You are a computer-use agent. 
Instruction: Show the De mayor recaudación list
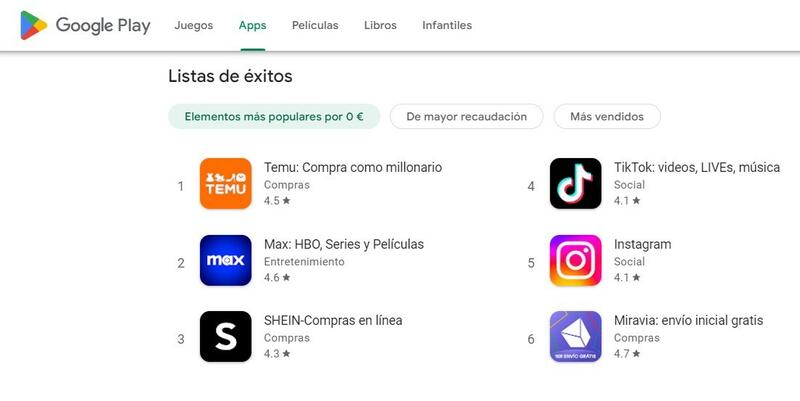click(x=466, y=117)
